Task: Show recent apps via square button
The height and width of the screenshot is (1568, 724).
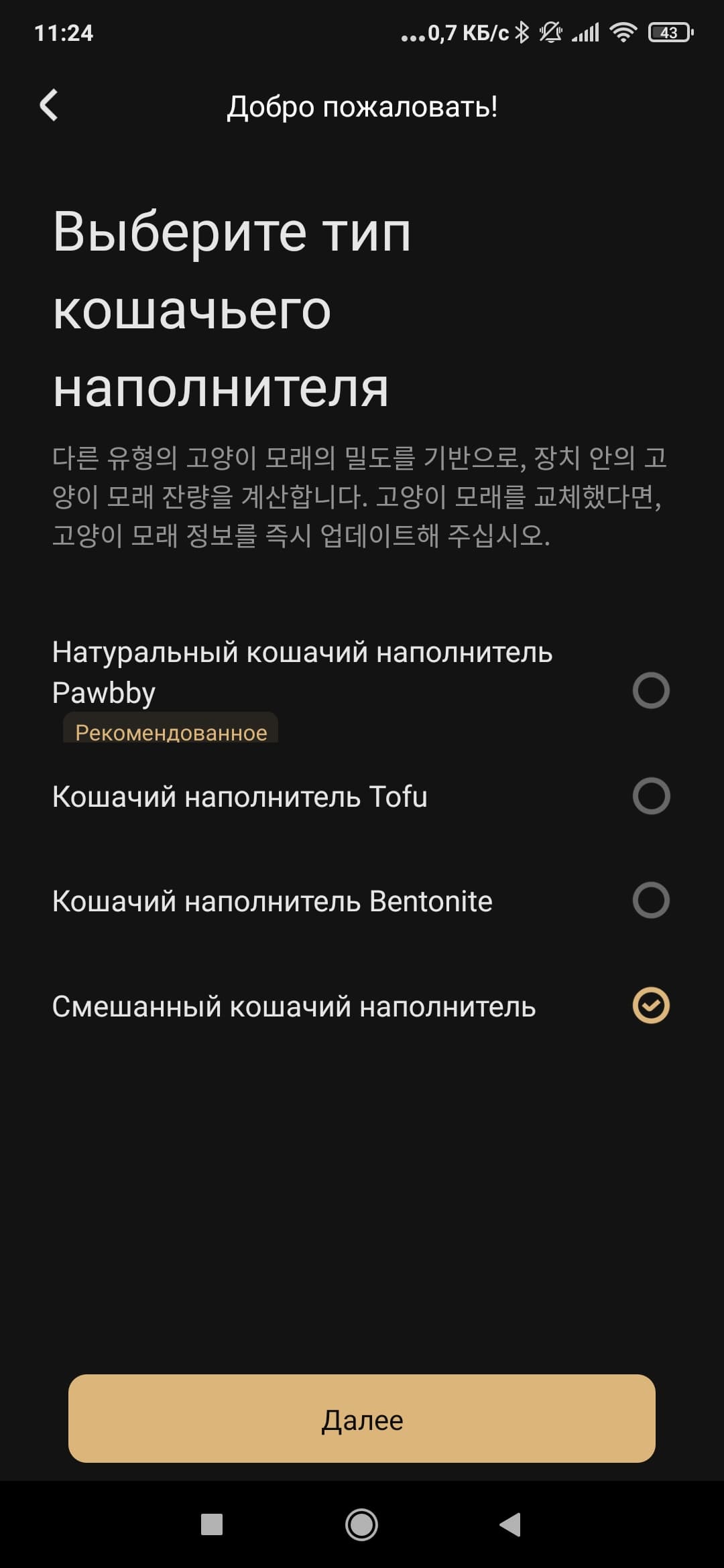Action: point(212,1525)
